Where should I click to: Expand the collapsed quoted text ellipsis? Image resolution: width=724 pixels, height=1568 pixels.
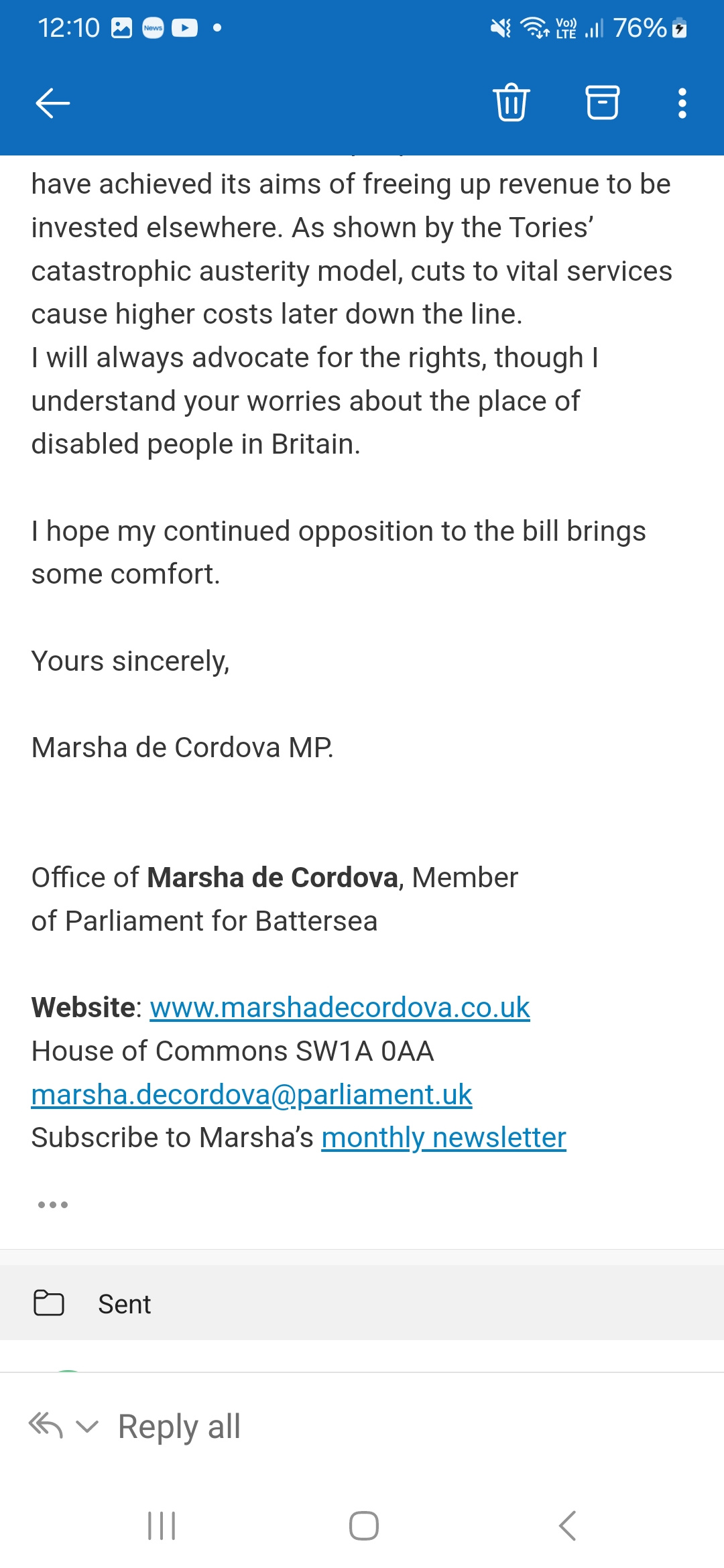[x=53, y=1205]
